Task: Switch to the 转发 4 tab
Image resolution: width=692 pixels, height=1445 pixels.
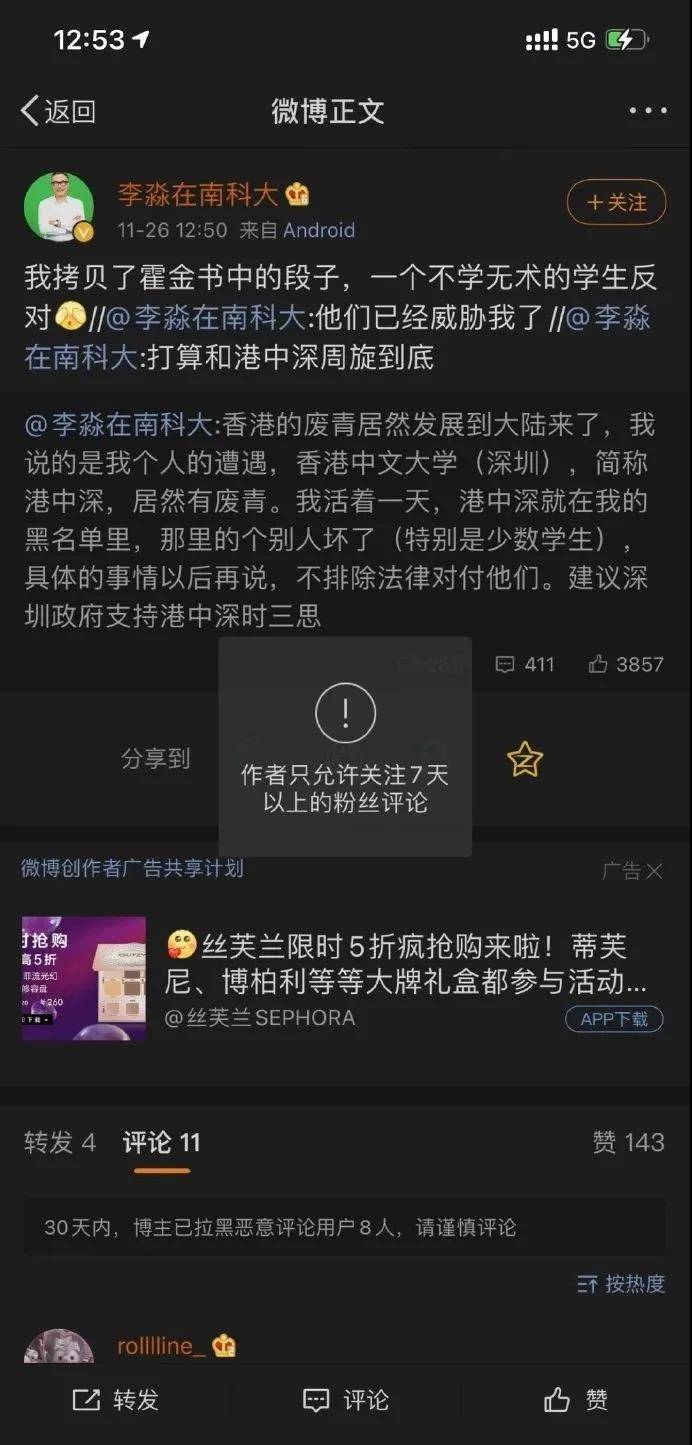Action: [60, 1142]
